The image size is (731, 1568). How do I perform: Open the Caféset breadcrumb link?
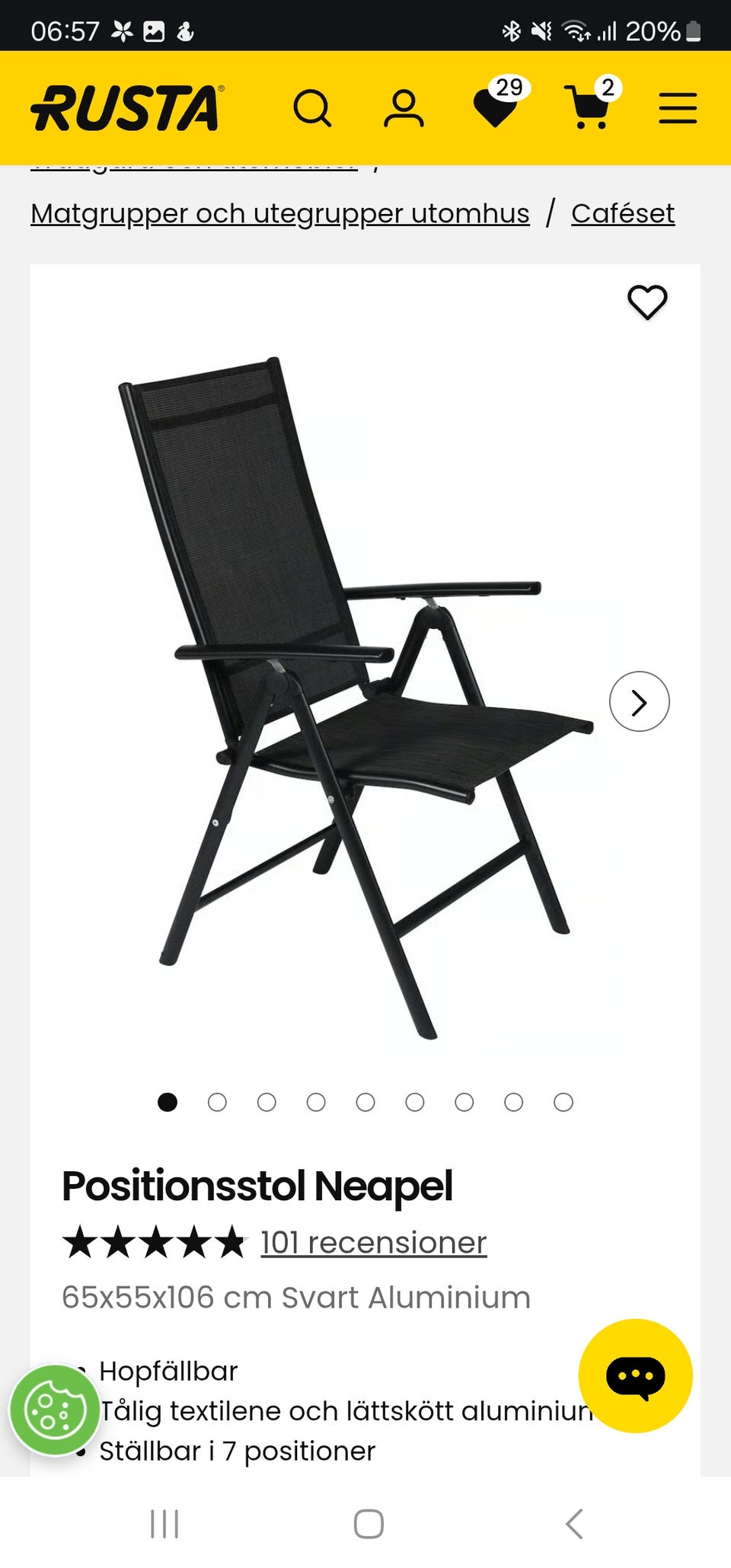click(623, 214)
